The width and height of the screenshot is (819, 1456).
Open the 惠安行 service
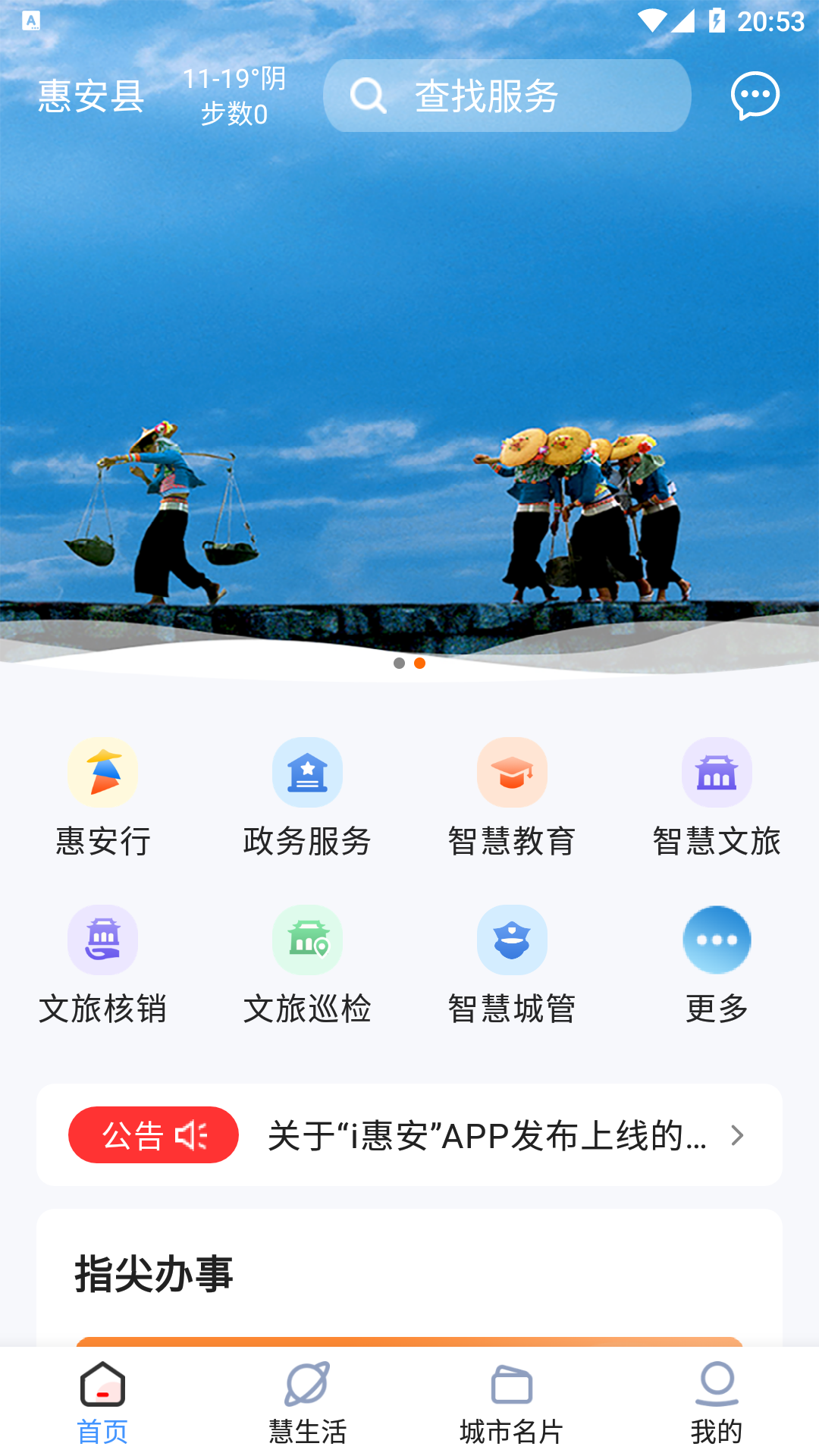pyautogui.click(x=103, y=796)
